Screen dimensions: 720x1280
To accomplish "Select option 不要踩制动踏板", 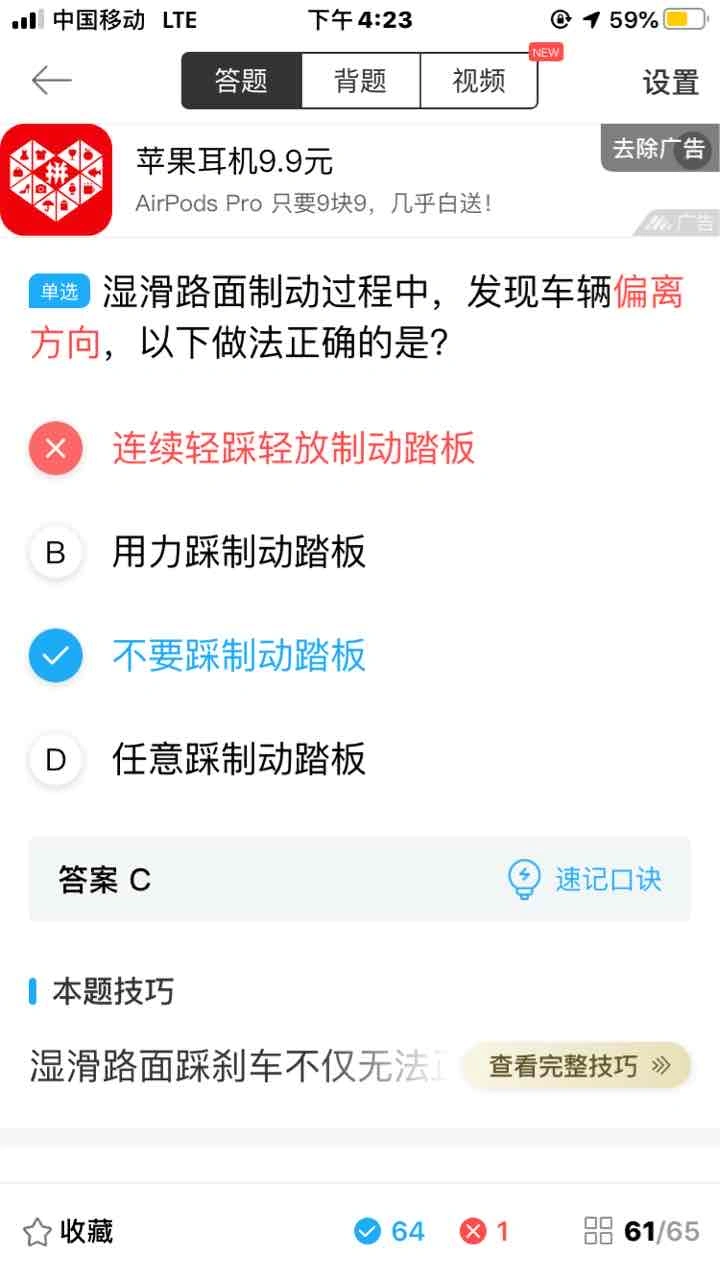I will pos(238,656).
